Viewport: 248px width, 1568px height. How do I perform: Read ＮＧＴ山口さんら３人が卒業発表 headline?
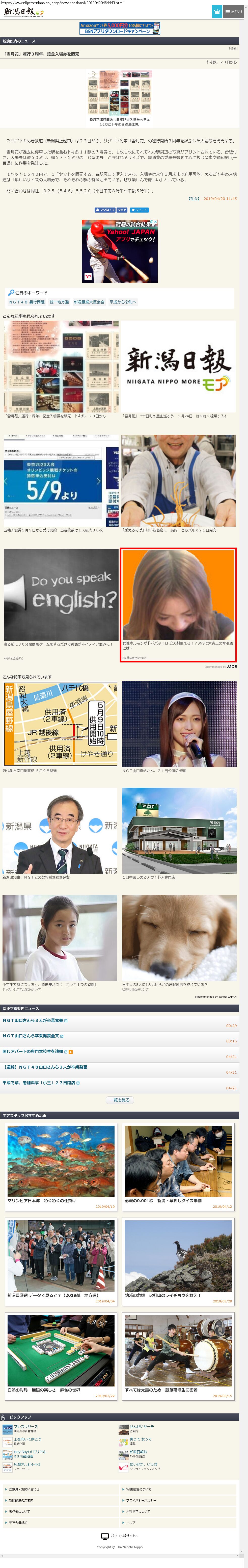click(34, 1020)
